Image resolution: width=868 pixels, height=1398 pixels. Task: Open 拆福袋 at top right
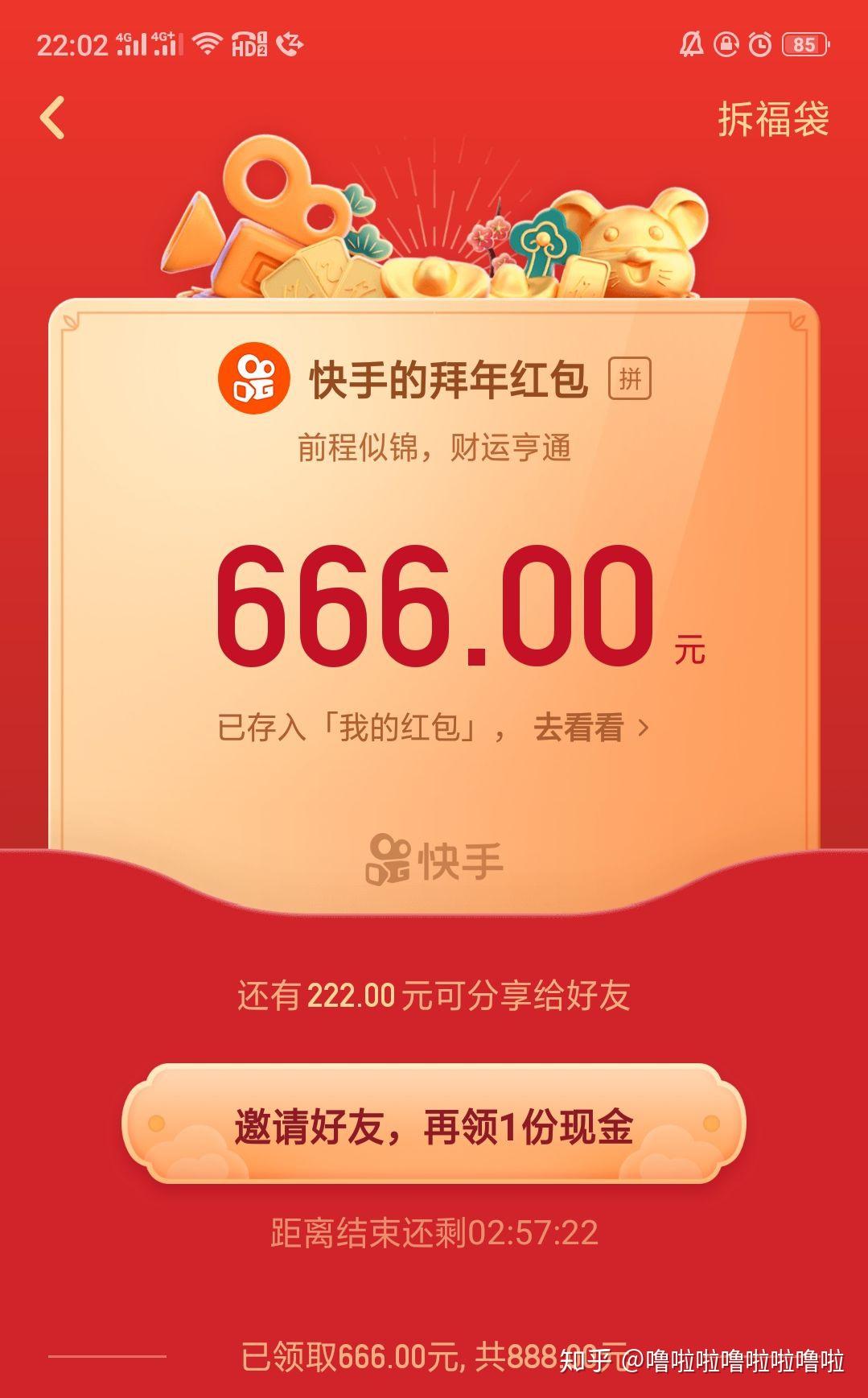tap(772, 119)
